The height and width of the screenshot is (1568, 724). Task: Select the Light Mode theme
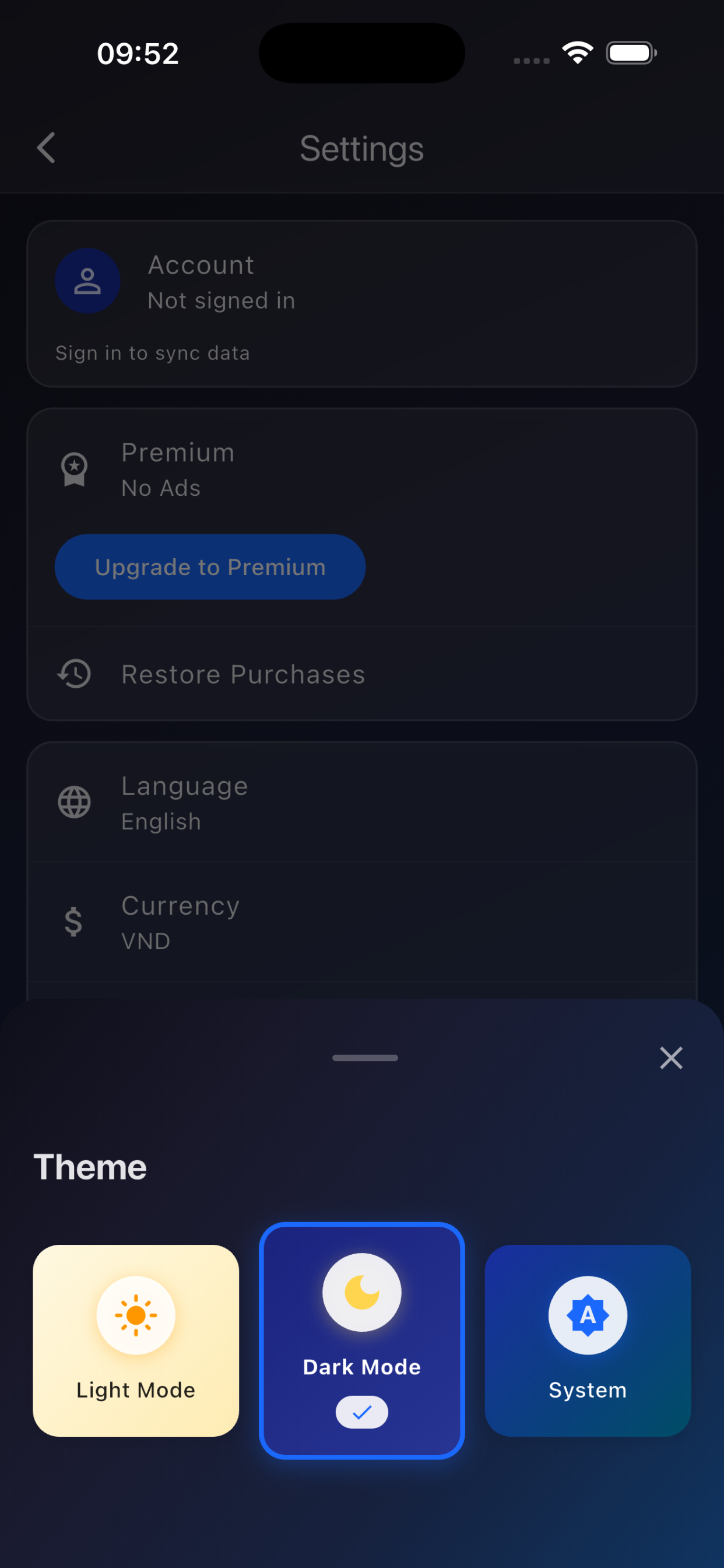pyautogui.click(x=136, y=1340)
